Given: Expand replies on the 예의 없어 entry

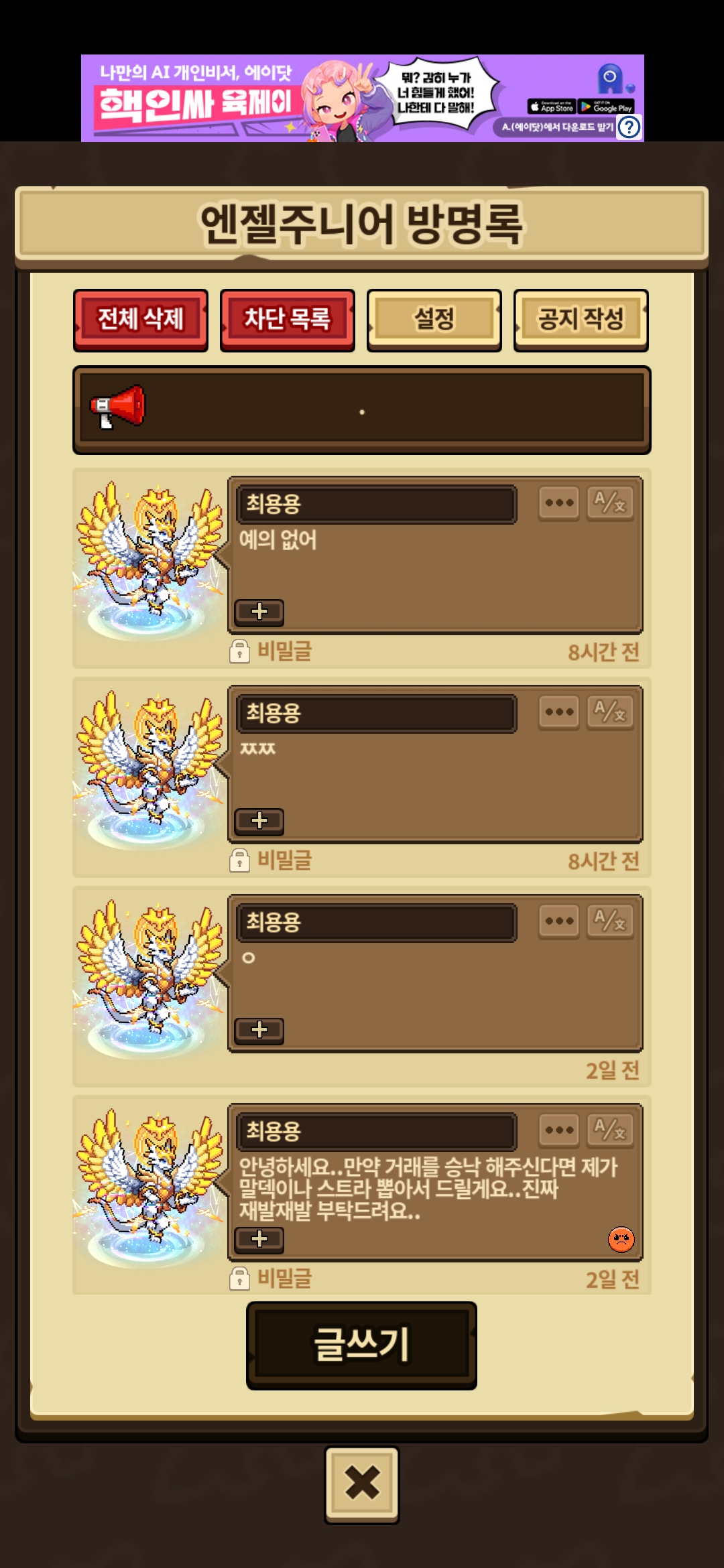Looking at the screenshot, I should [259, 611].
